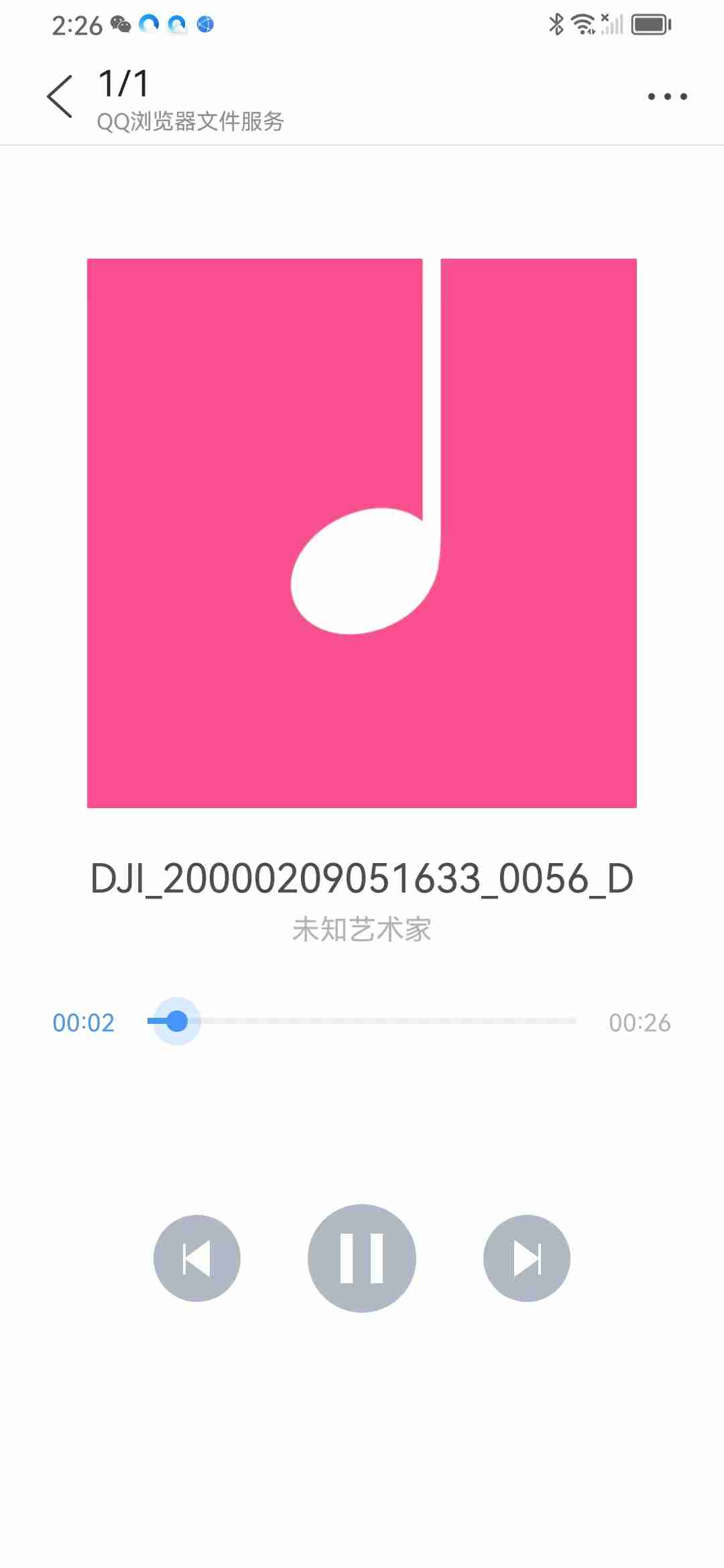Click the song title DJI_20000209051633_0056_D
The width and height of the screenshot is (724, 1568).
tap(362, 880)
